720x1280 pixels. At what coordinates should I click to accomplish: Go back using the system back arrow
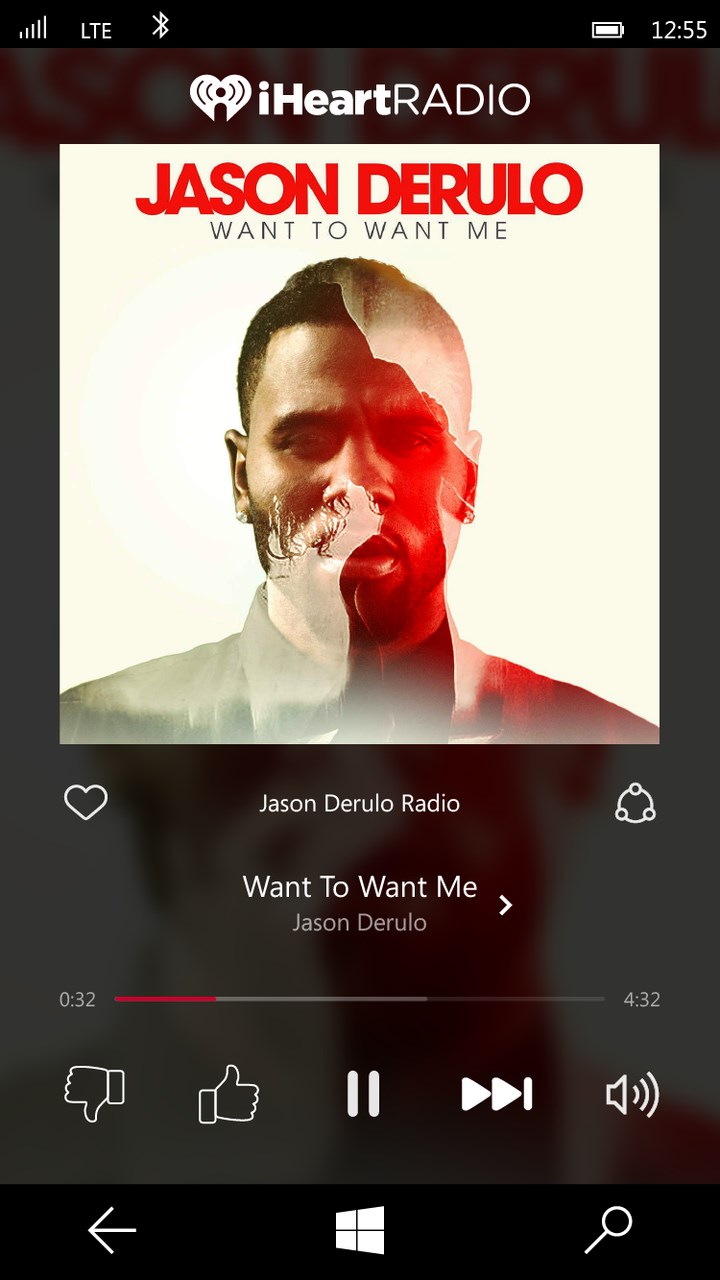(x=112, y=1230)
